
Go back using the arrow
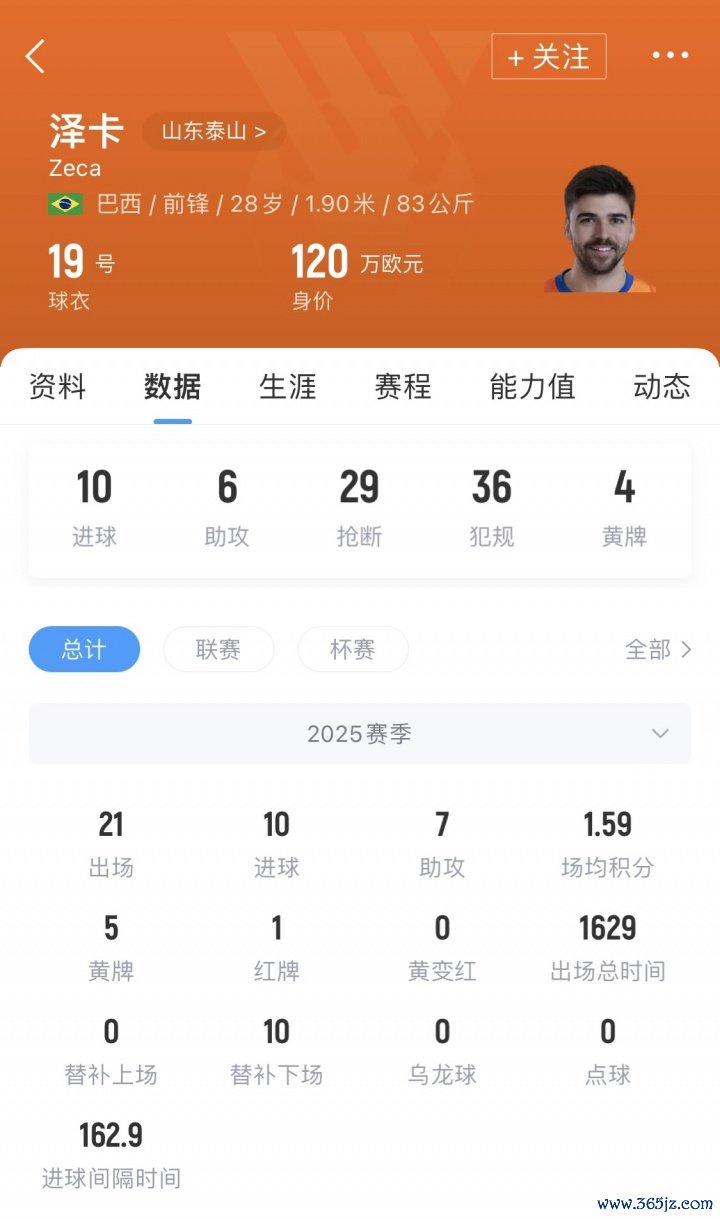36,57
